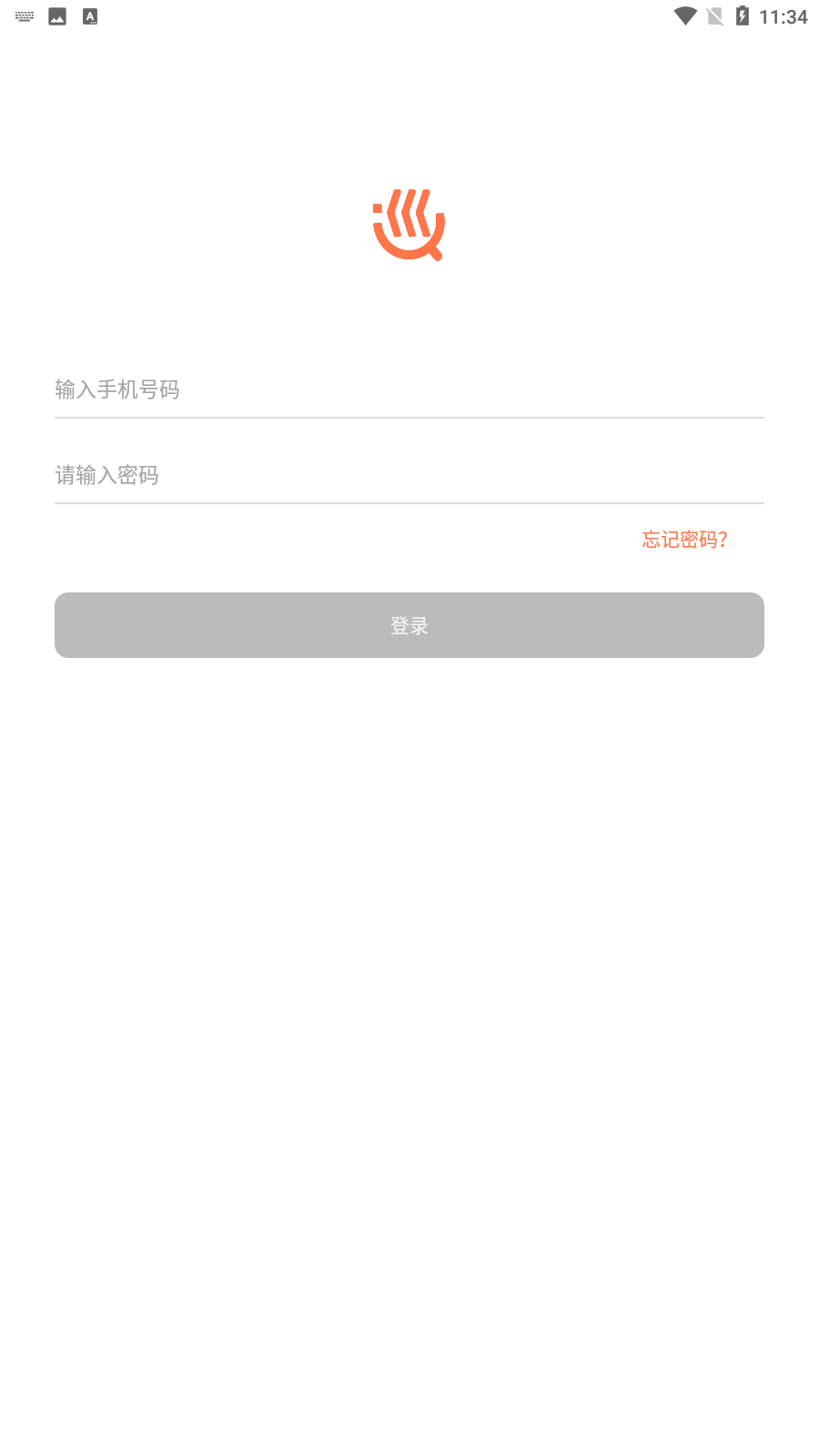Tap the orange app logo

click(x=409, y=226)
